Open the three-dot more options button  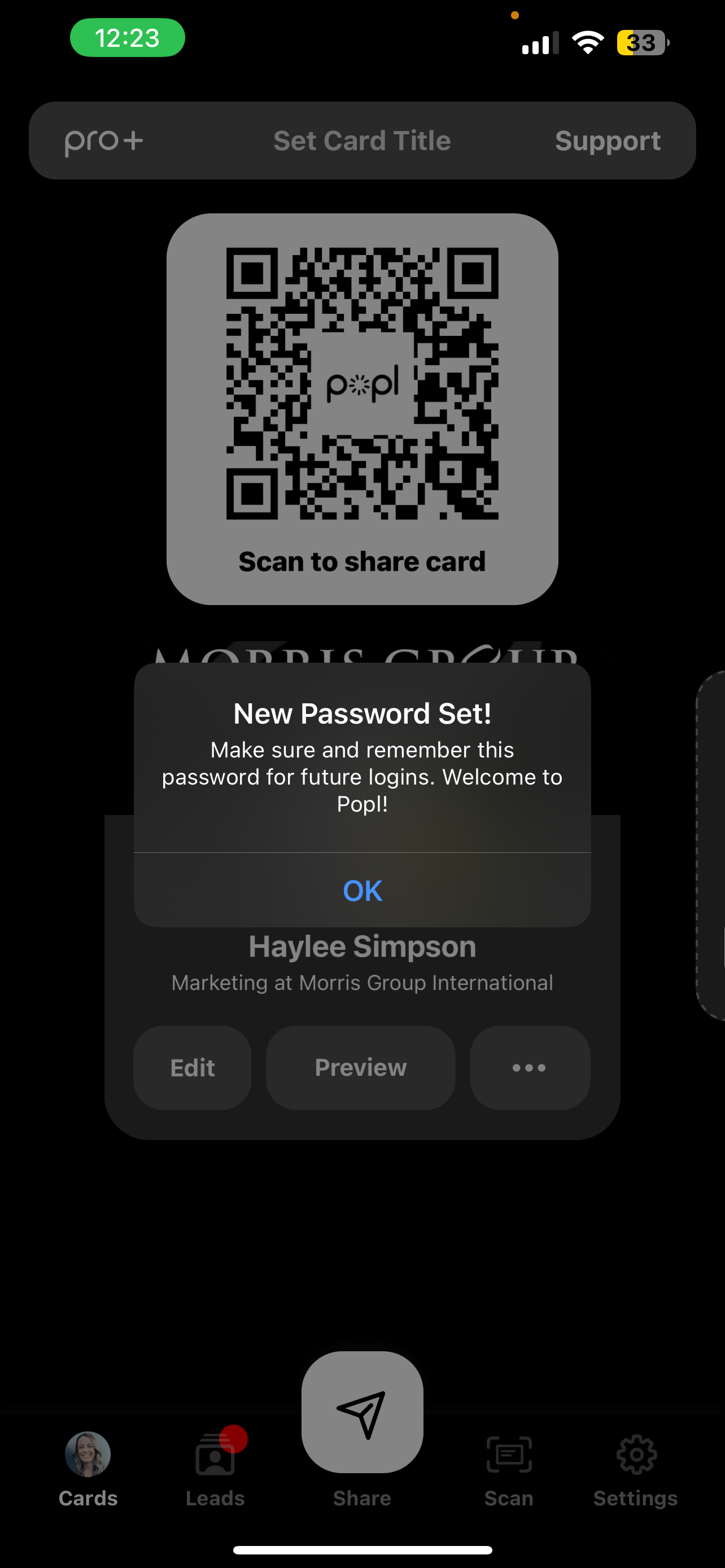[530, 1068]
